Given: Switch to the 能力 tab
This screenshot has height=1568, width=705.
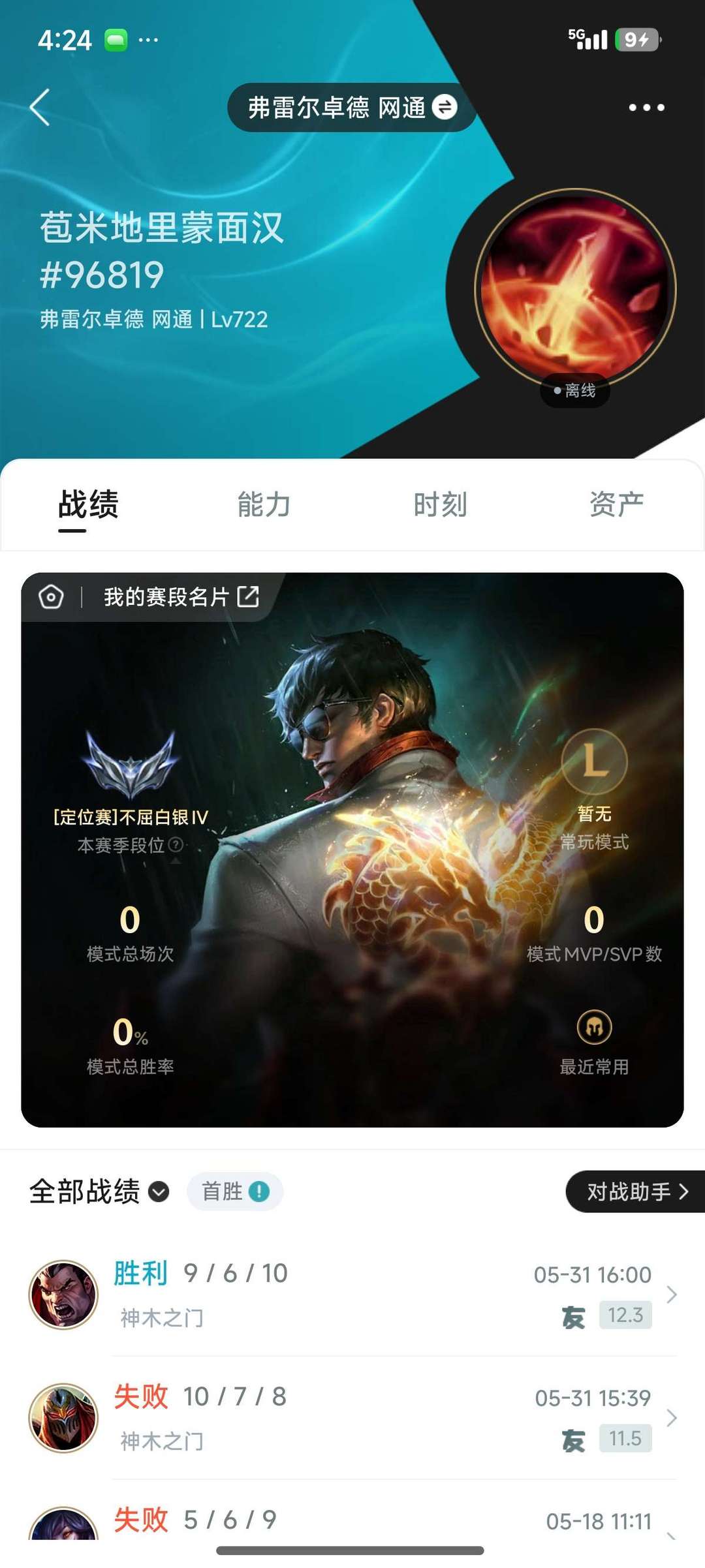Looking at the screenshot, I should [x=264, y=504].
